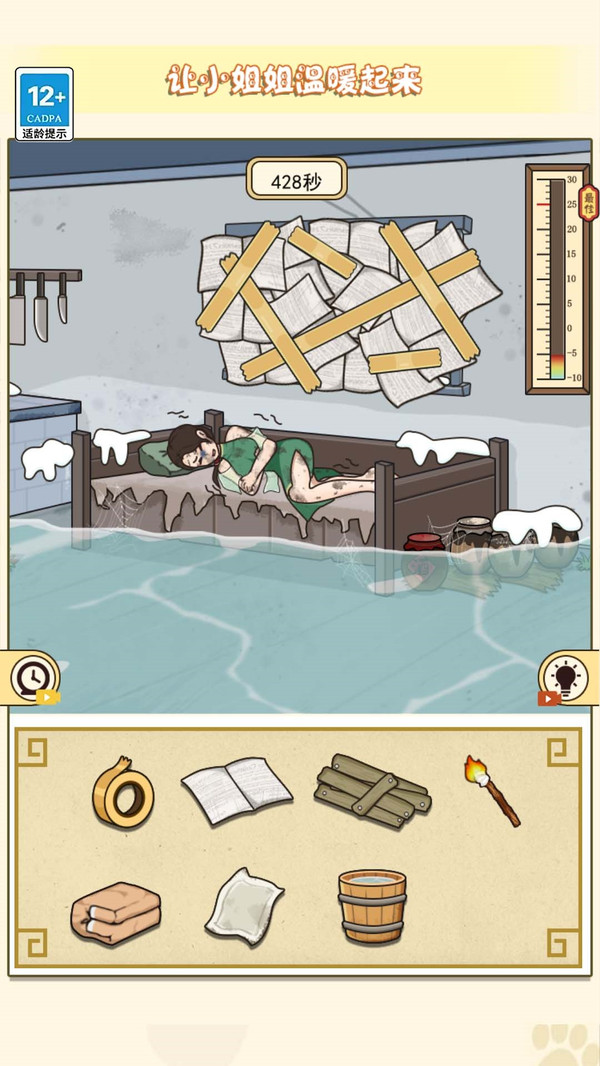Pick the newspaper from the inventory
Screen dimensions: 600x1066
click(237, 790)
